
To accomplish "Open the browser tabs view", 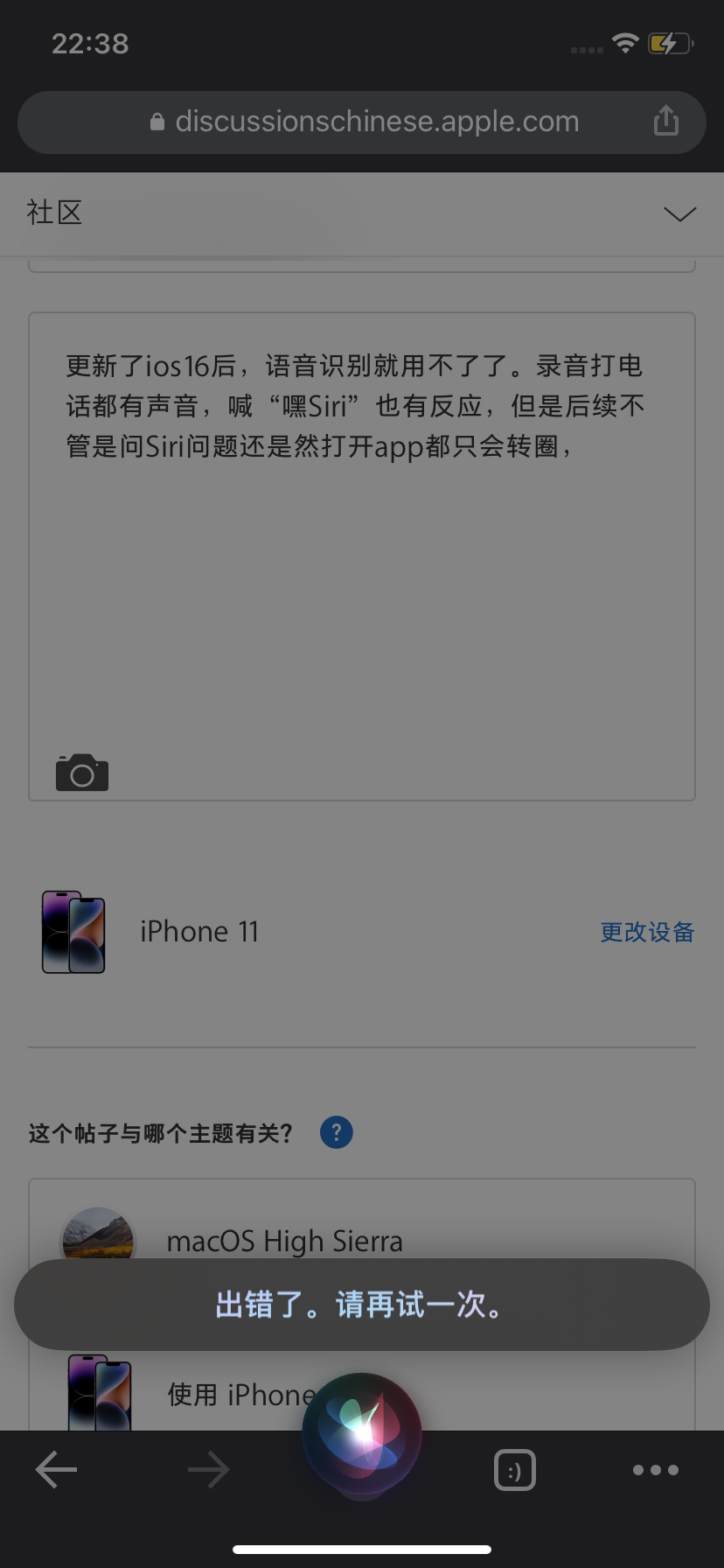I will tap(515, 1470).
